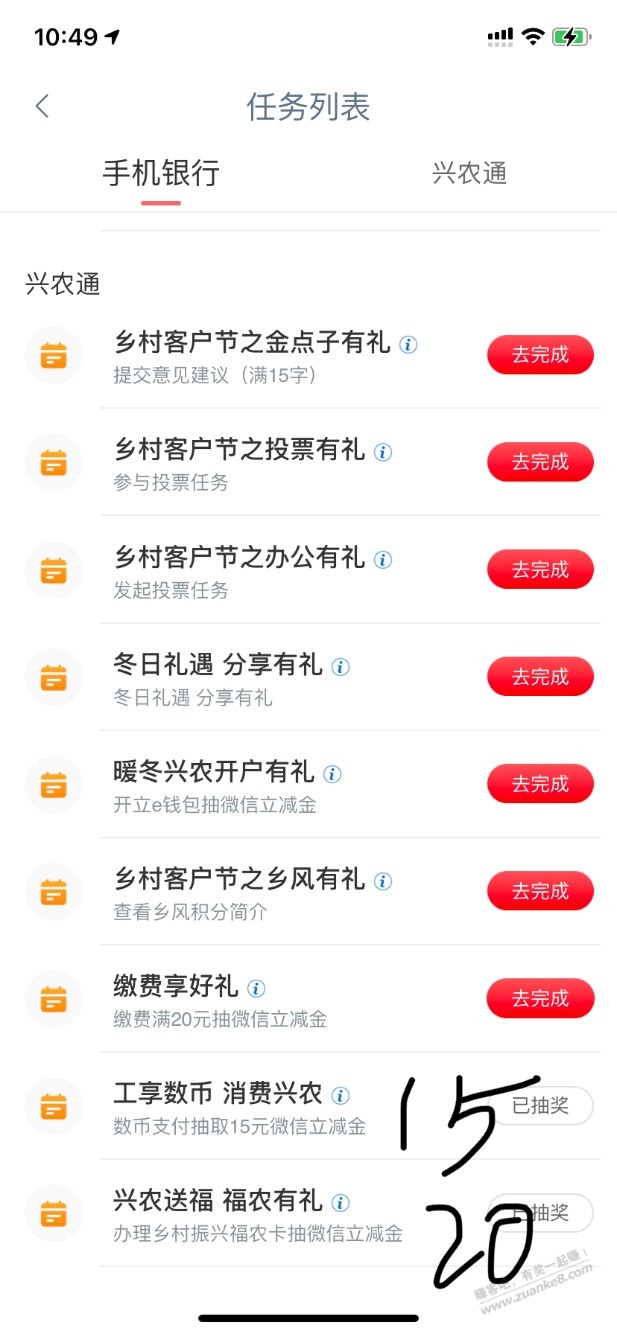Open info icon beside 缴费享好礼
This screenshot has width=617, height=1334.
coord(256,989)
